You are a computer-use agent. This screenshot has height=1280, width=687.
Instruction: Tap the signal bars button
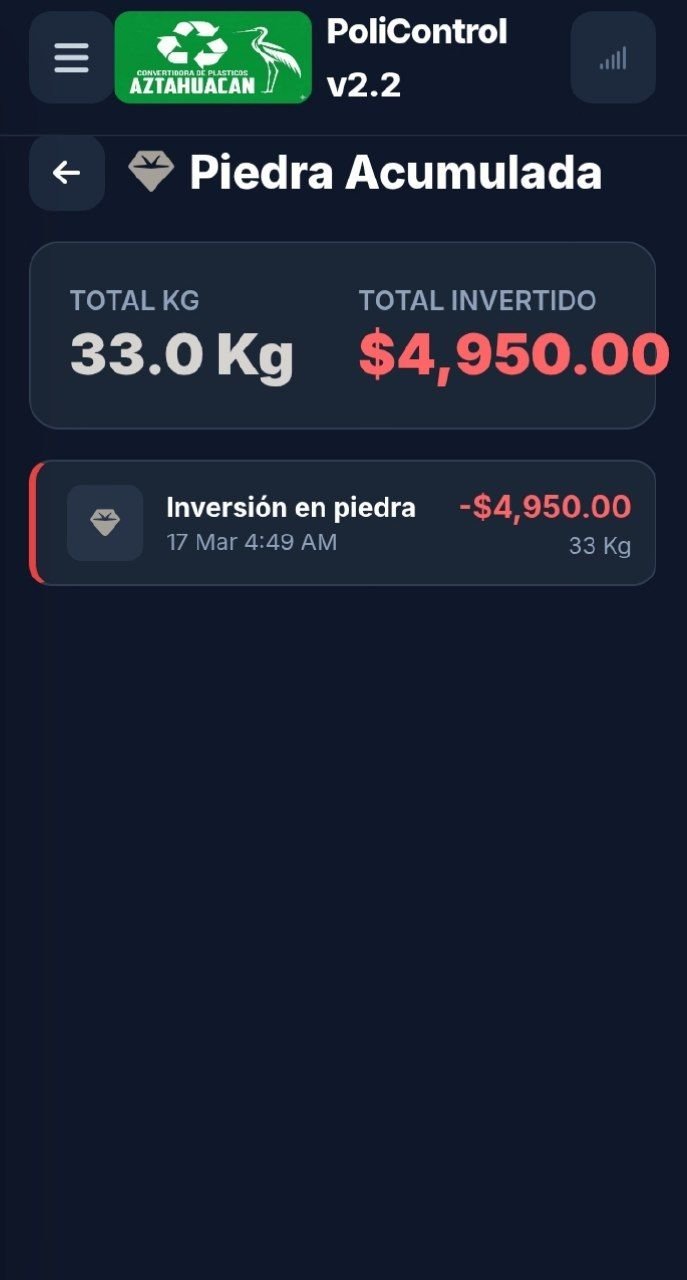pyautogui.click(x=613, y=58)
